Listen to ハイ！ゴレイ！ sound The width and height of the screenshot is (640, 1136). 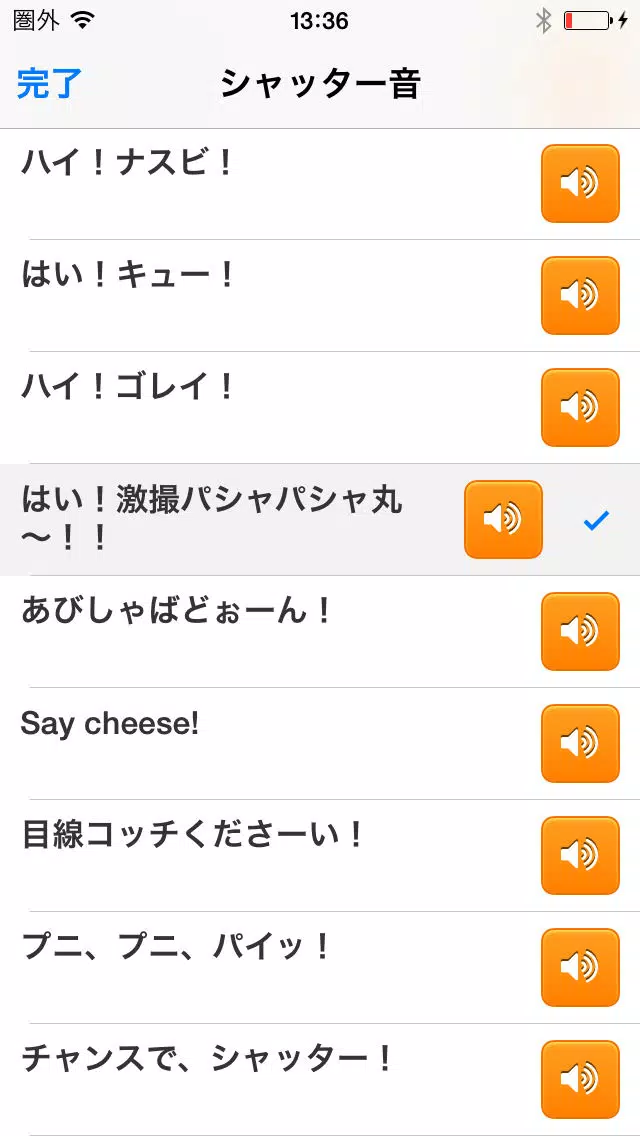coord(580,407)
